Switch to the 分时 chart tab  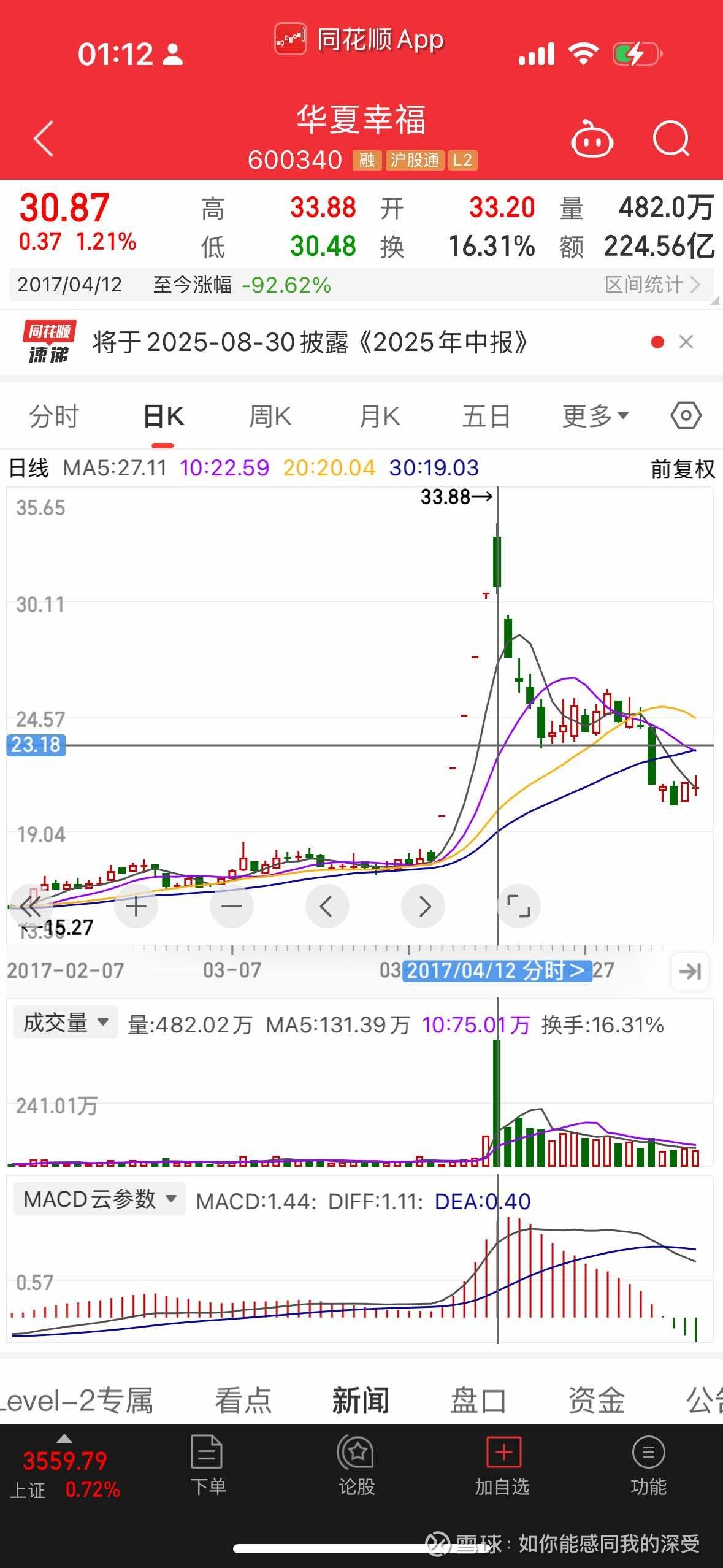pyautogui.click(x=54, y=417)
